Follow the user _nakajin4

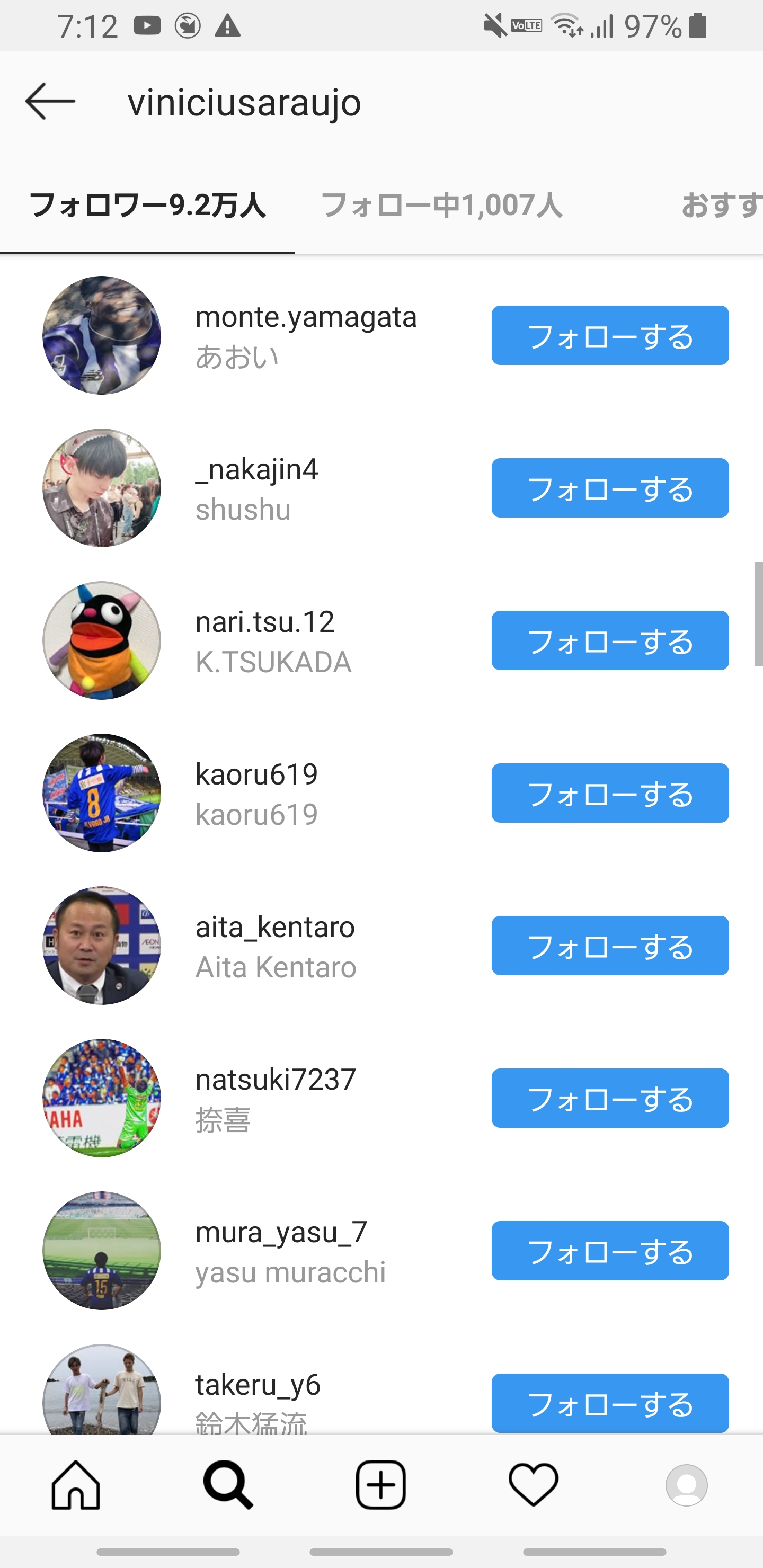(609, 488)
